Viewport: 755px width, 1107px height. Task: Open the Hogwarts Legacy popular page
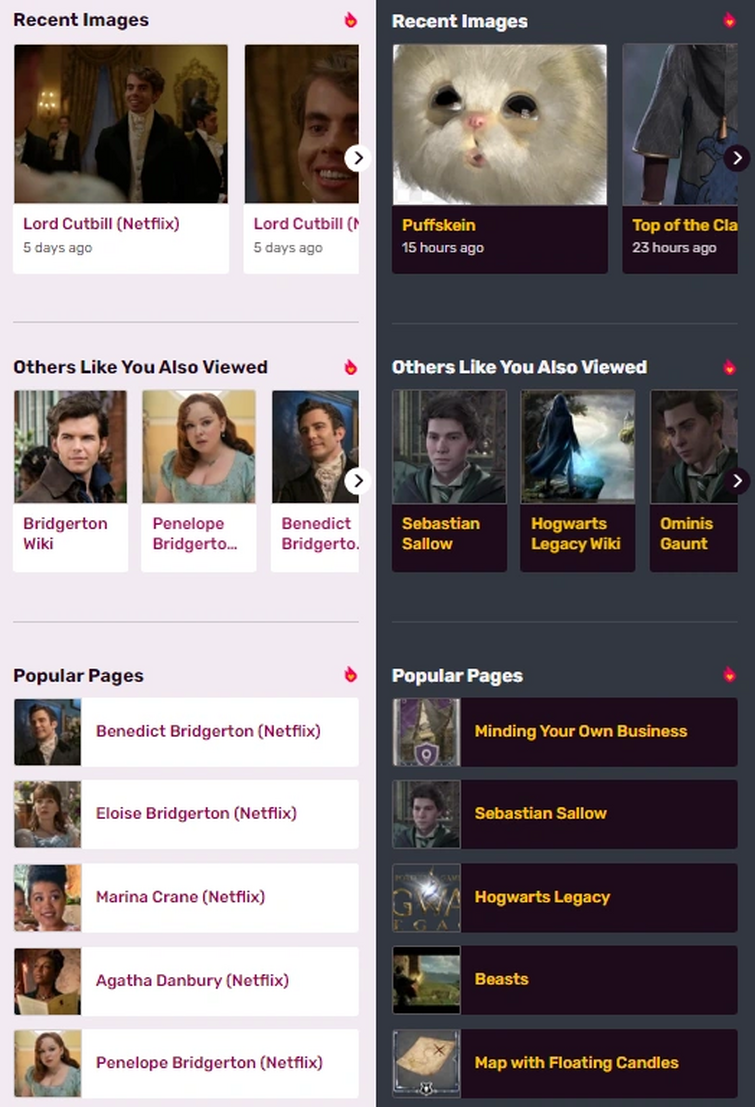click(x=542, y=897)
